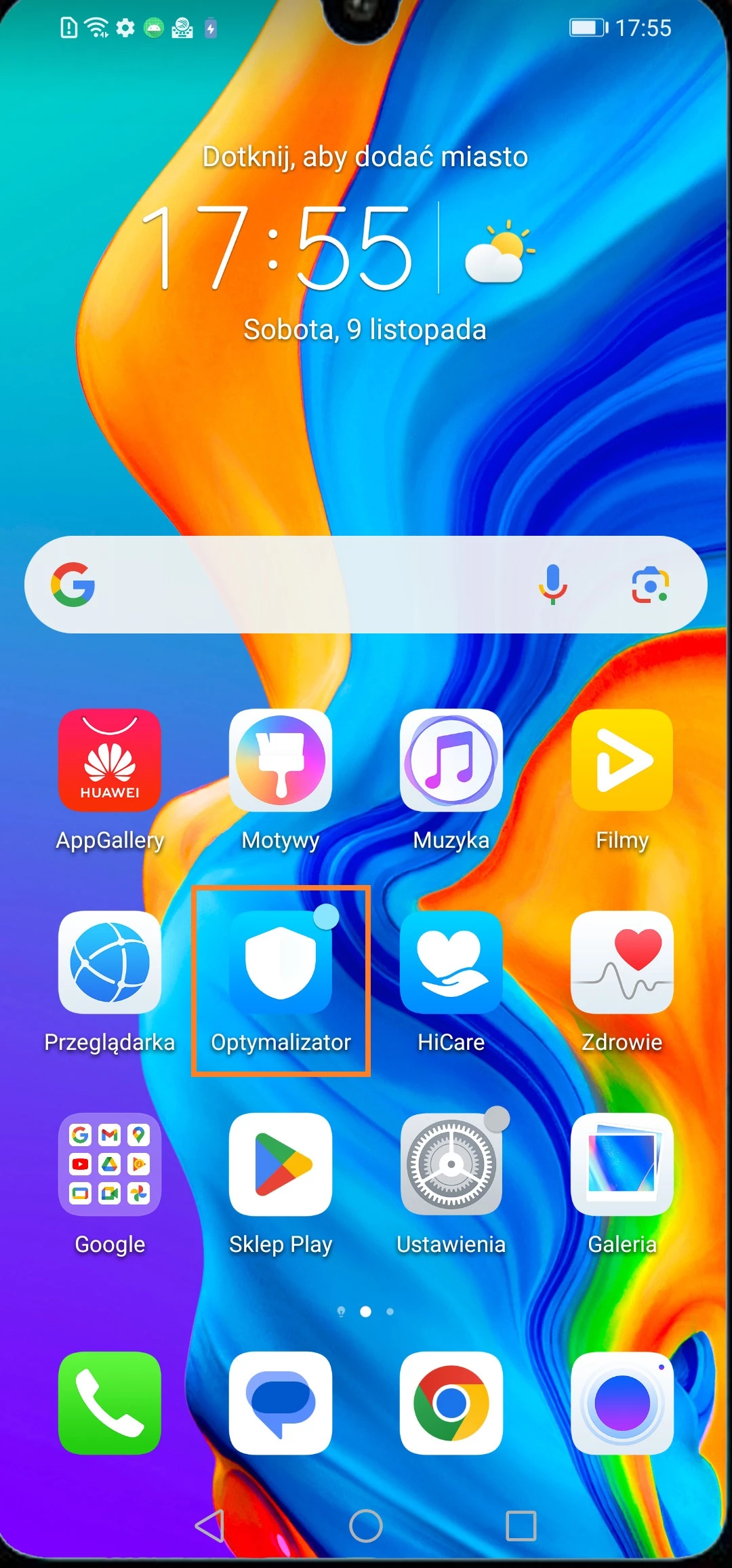Tap 'Dotknij, aby dodać miasto' to add city

tap(365, 157)
